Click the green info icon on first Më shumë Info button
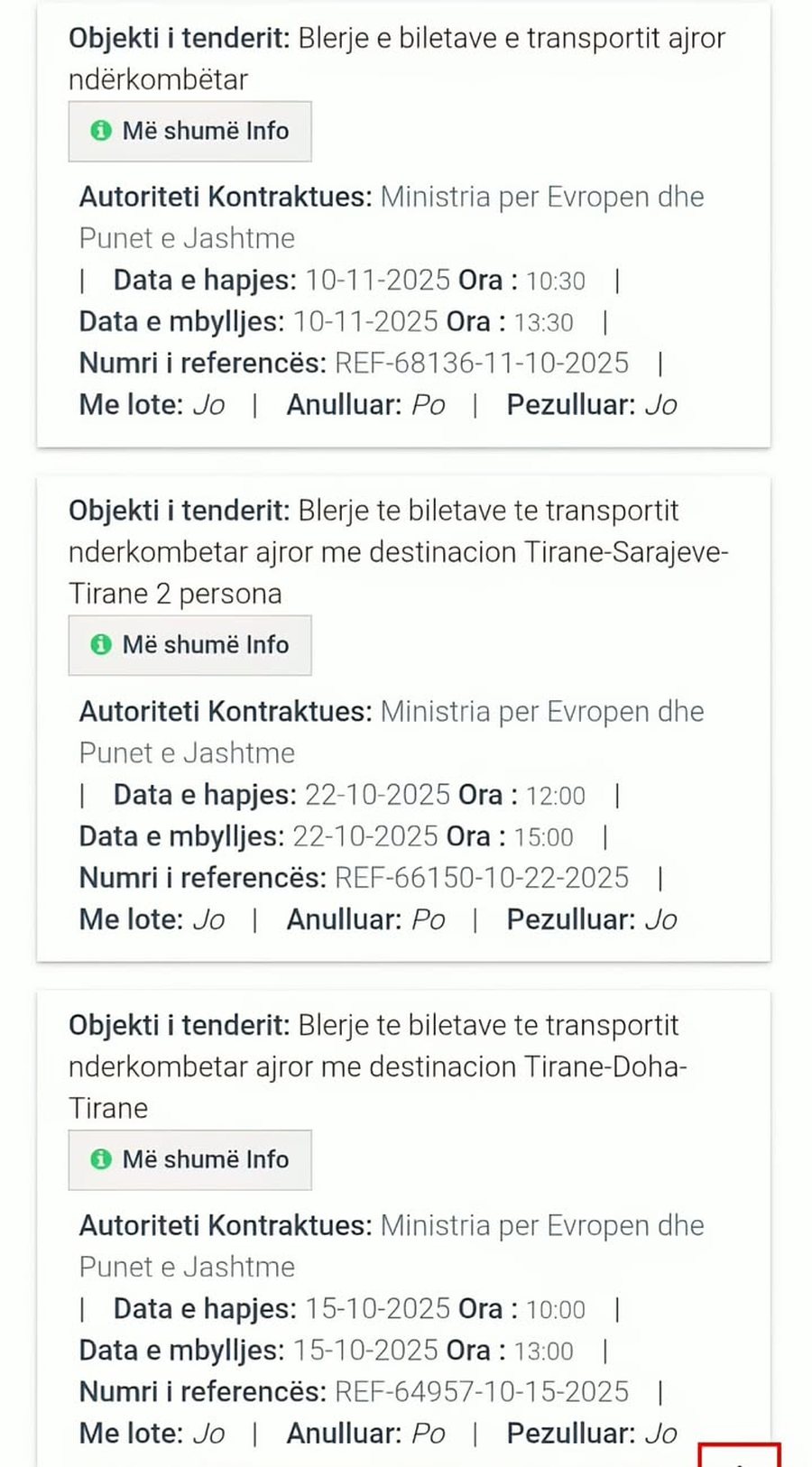The width and height of the screenshot is (812, 1467). (102, 130)
